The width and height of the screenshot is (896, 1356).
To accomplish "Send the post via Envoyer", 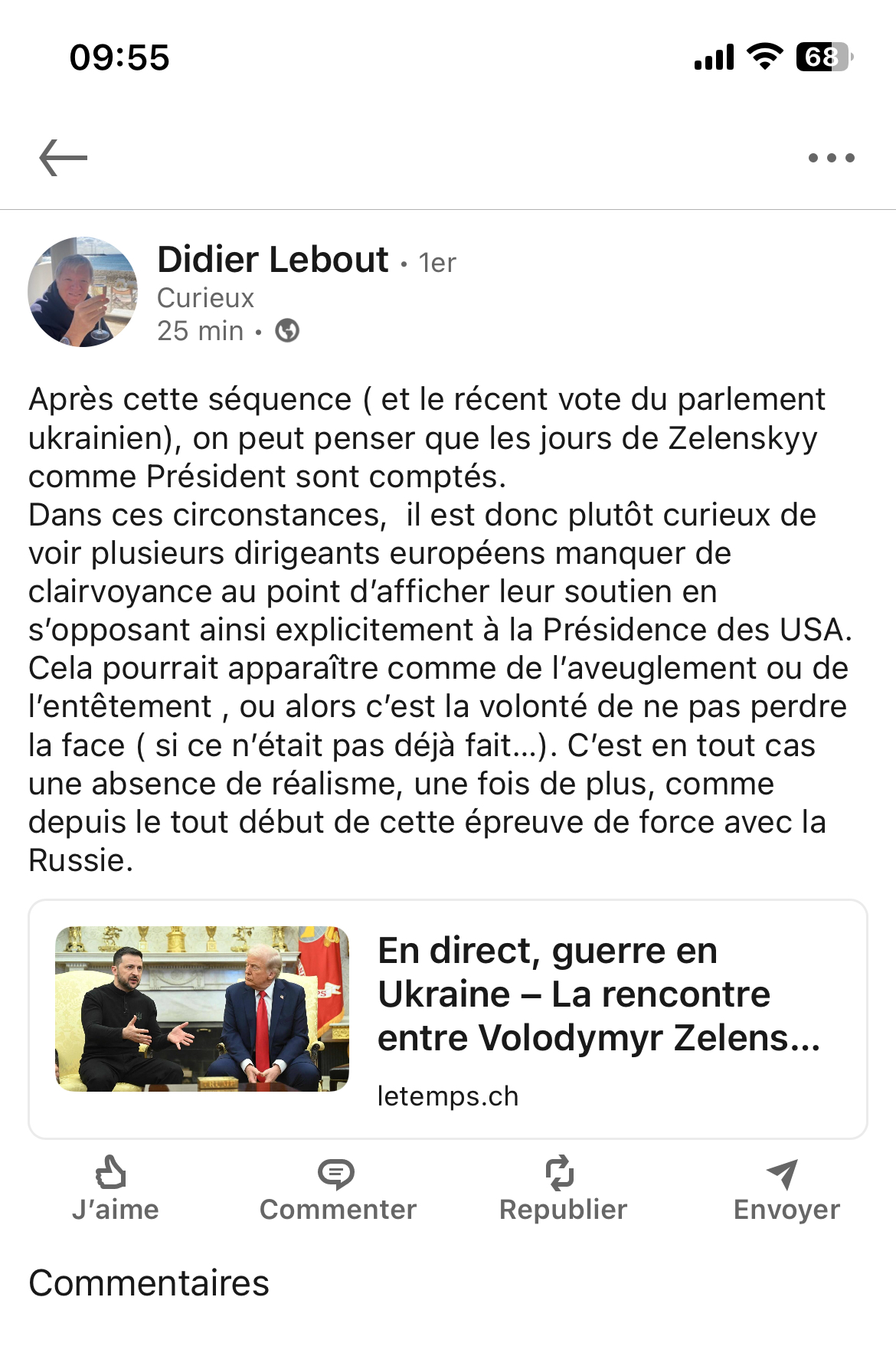I will pos(786,1188).
